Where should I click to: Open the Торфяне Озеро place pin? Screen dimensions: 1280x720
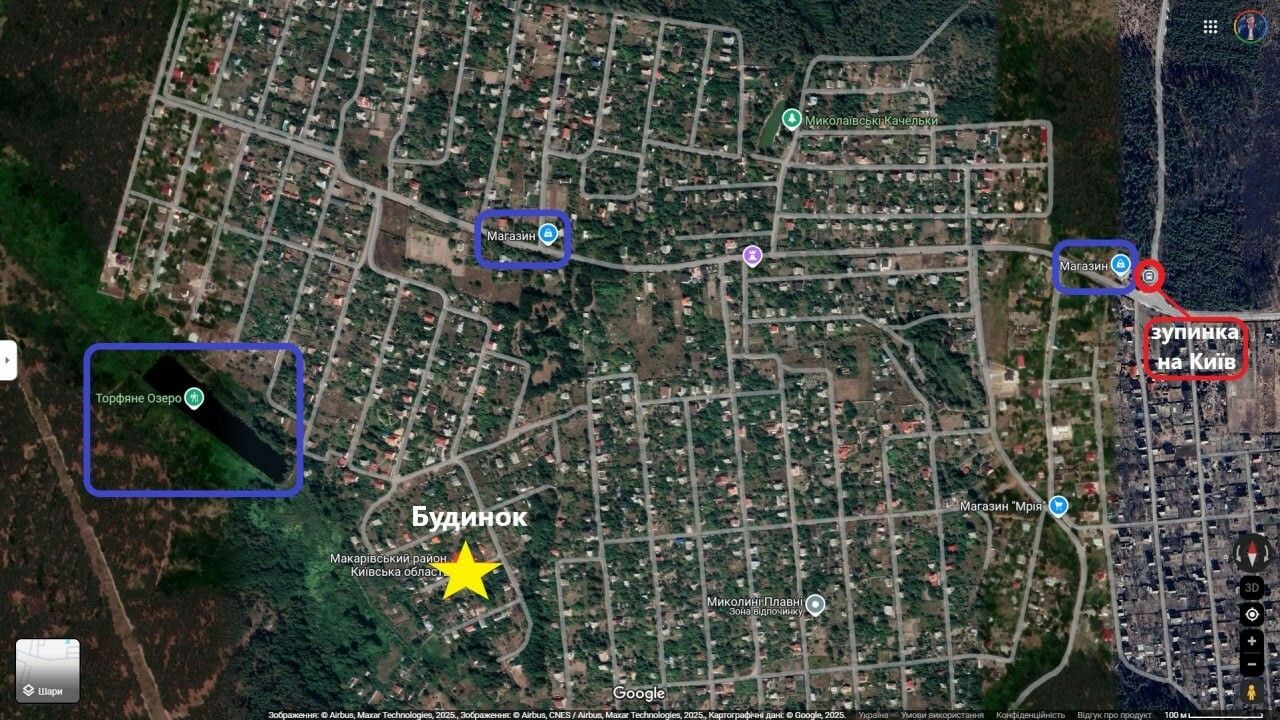(195, 399)
